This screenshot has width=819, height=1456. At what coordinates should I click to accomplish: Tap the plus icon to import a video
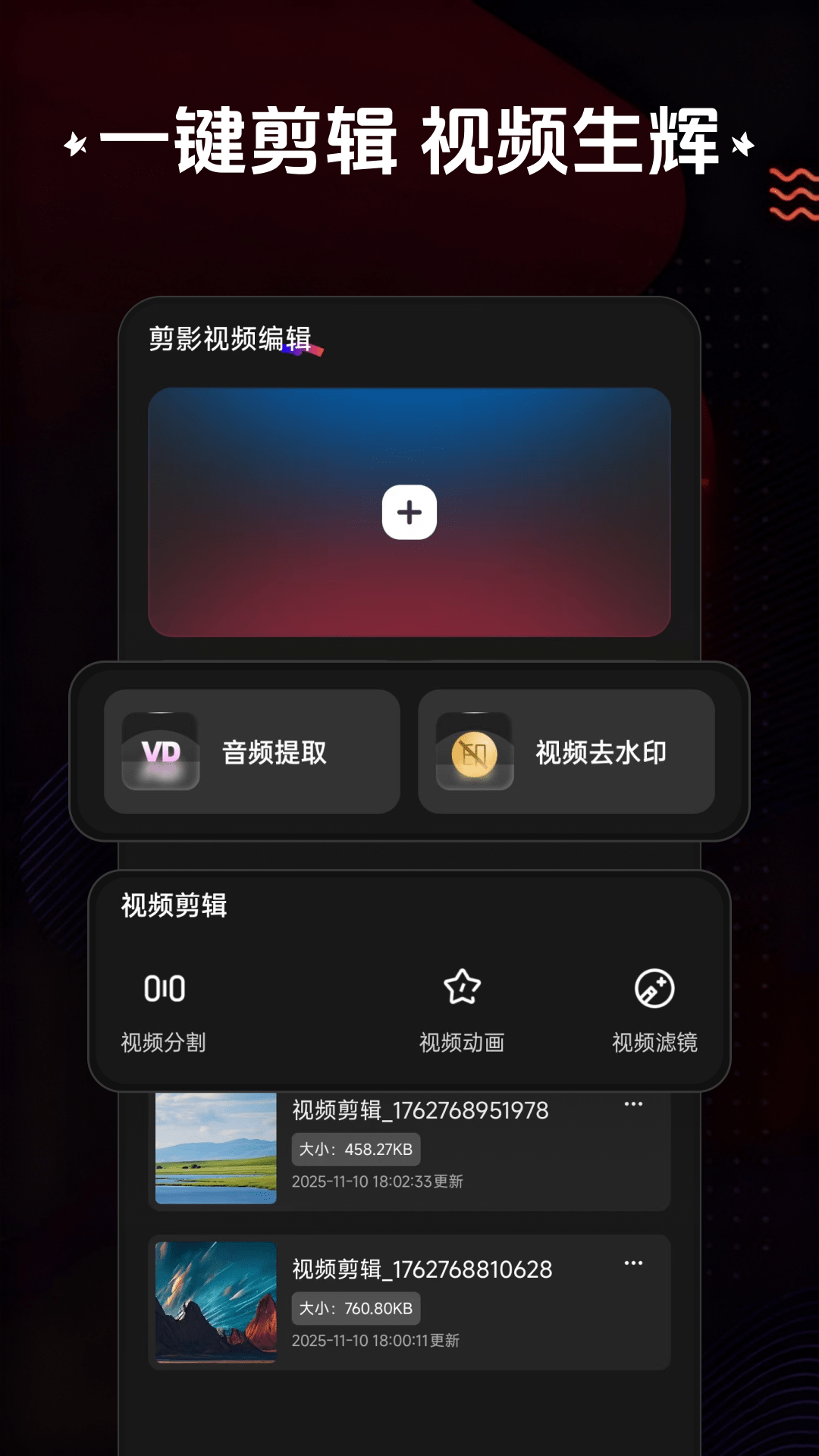click(409, 513)
